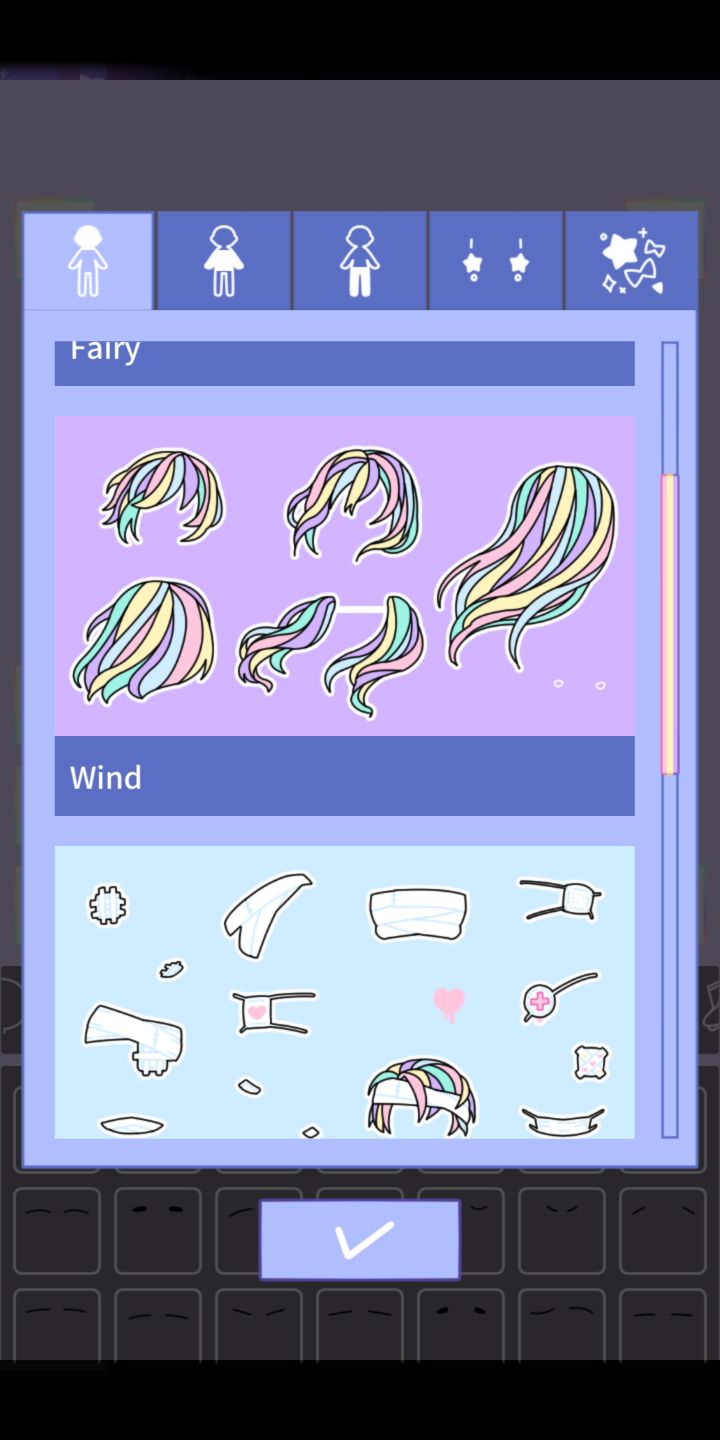Choose the Wind rainbow hair set
The image size is (720, 1440).
(x=344, y=576)
